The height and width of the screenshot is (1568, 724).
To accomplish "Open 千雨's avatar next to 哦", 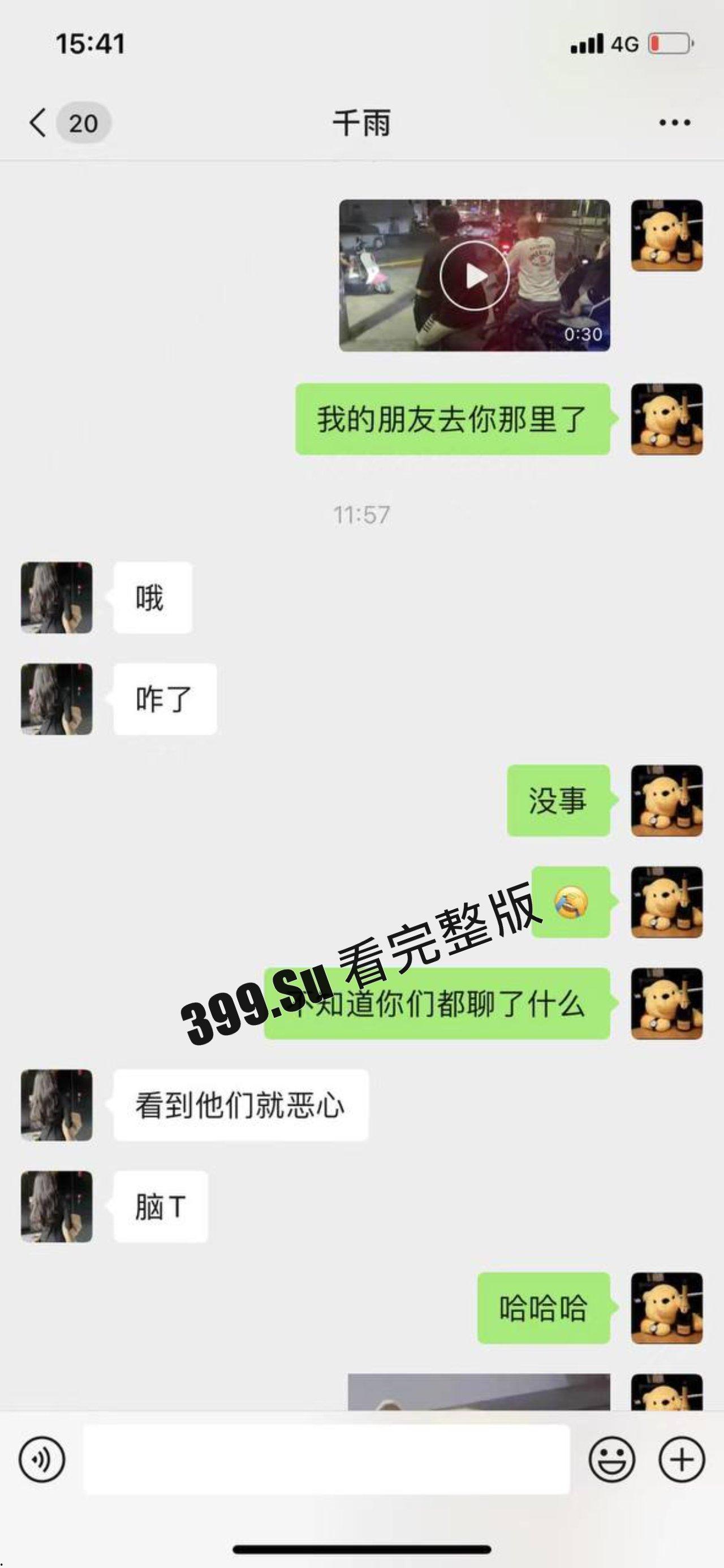I will point(57,597).
